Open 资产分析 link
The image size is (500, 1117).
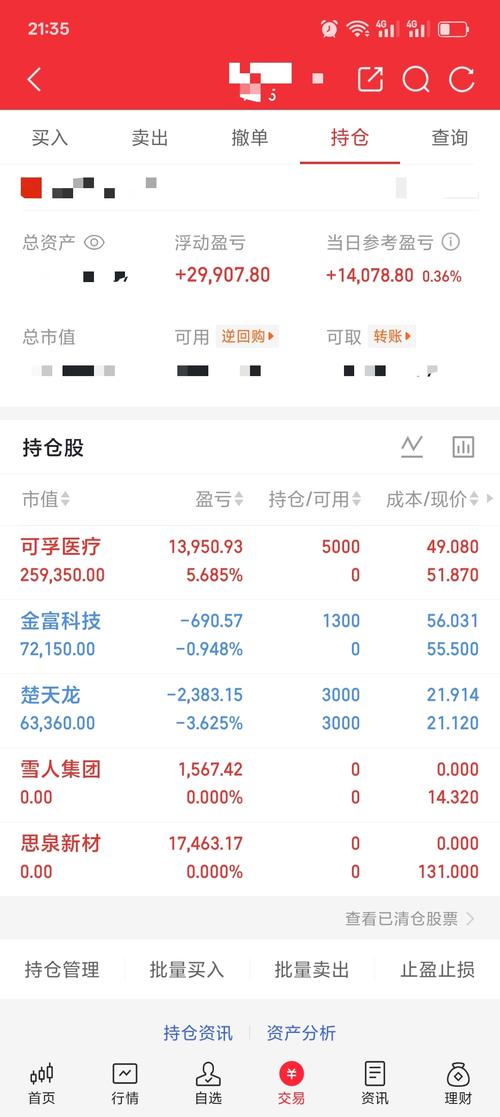pos(301,1033)
